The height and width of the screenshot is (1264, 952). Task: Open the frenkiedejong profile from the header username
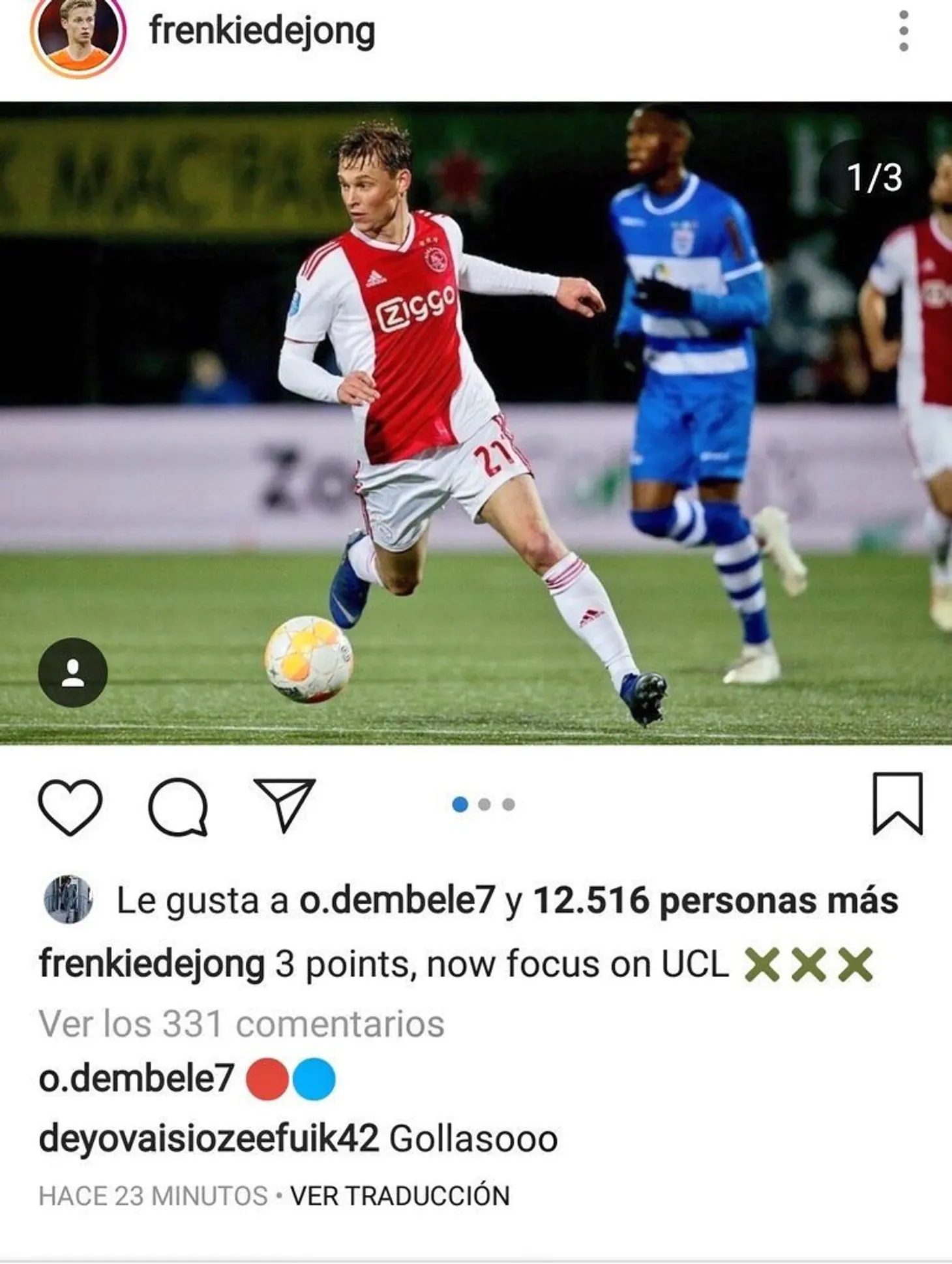pos(261,31)
